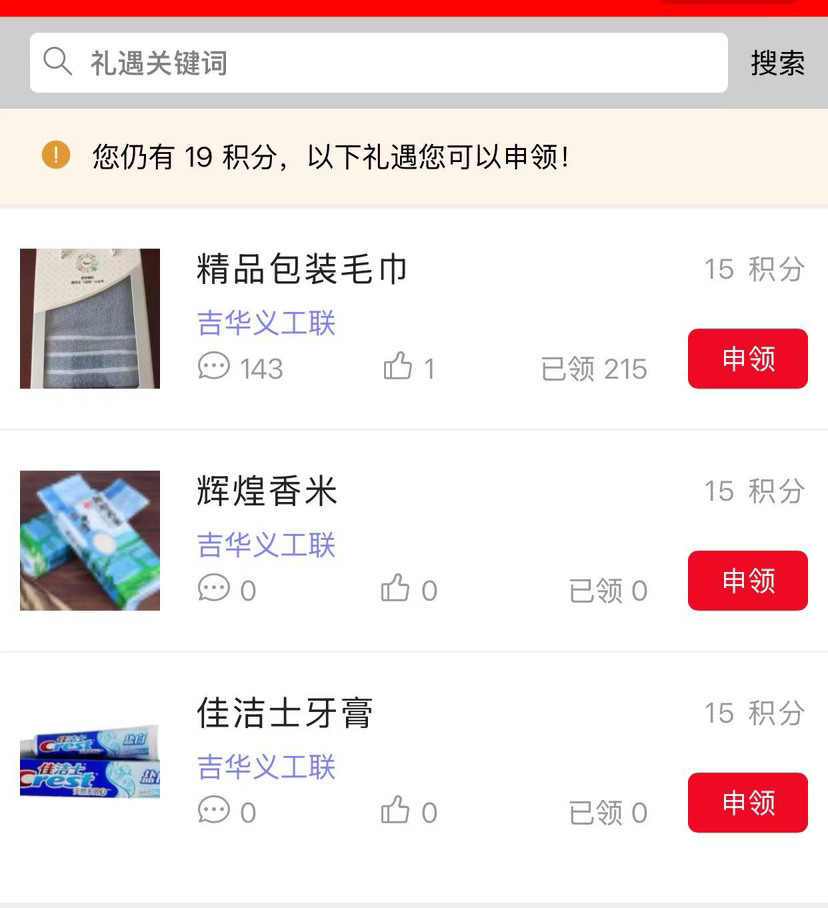828x908 pixels.
Task: Claim the 辉煌香米 with 申领
Action: (747, 580)
